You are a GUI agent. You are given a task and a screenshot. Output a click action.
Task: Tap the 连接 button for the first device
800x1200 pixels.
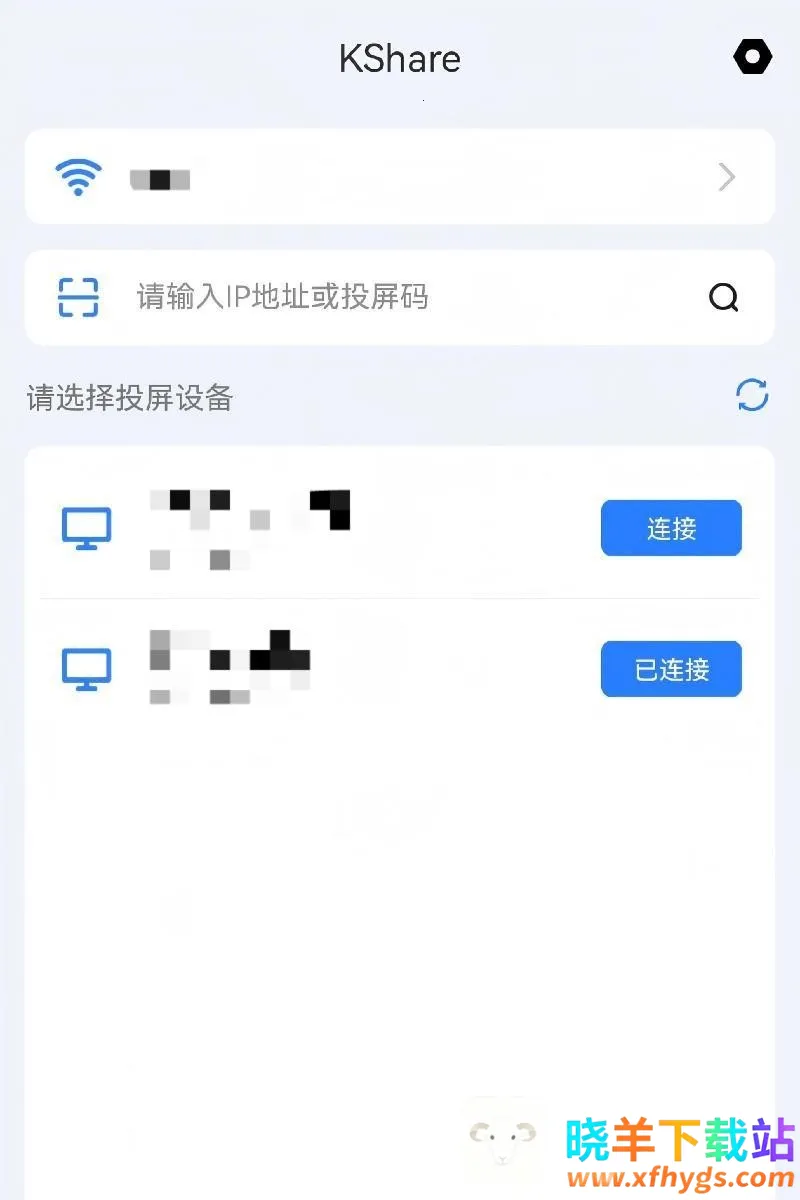pyautogui.click(x=671, y=528)
